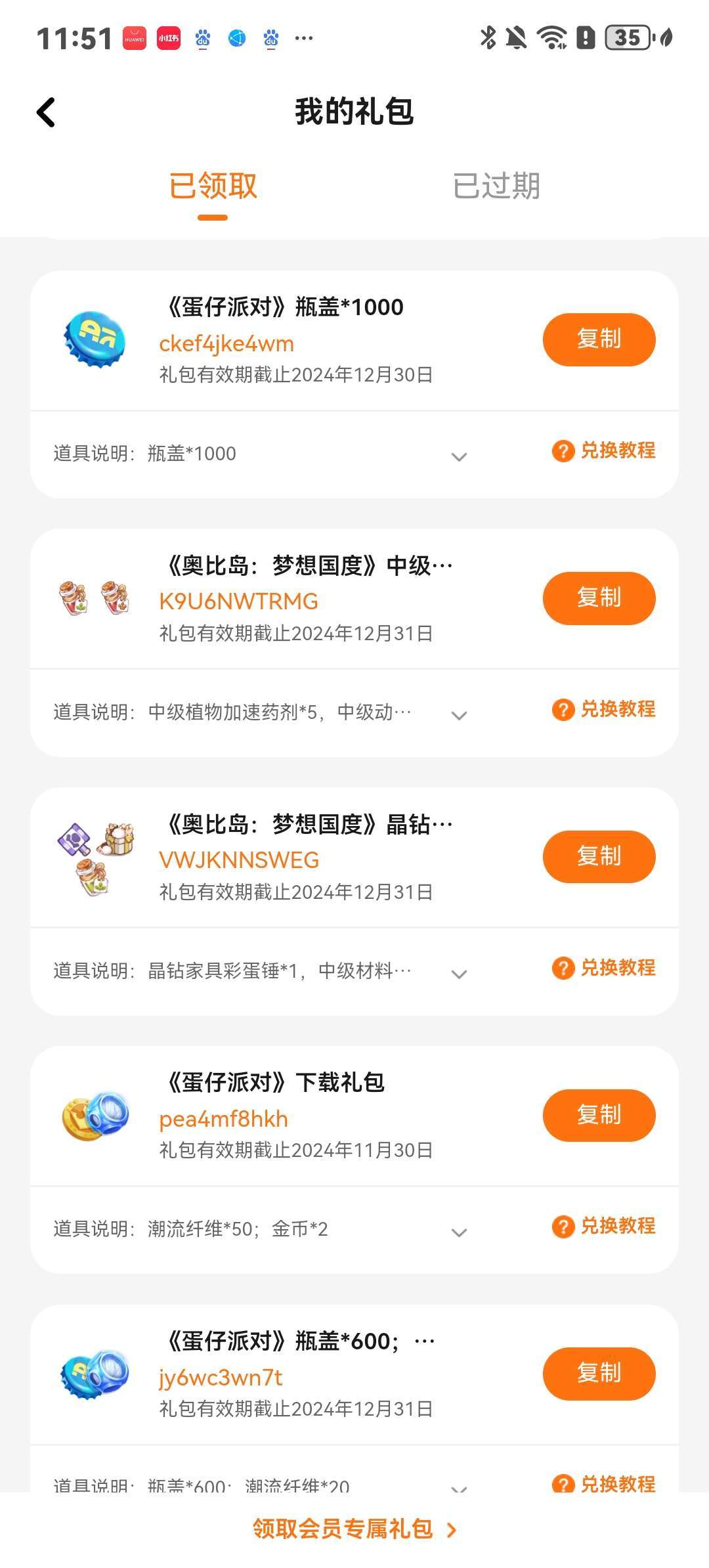Copy the jy6wc3wn7t gift code
The height and width of the screenshot is (1568, 709).
coord(599,1374)
